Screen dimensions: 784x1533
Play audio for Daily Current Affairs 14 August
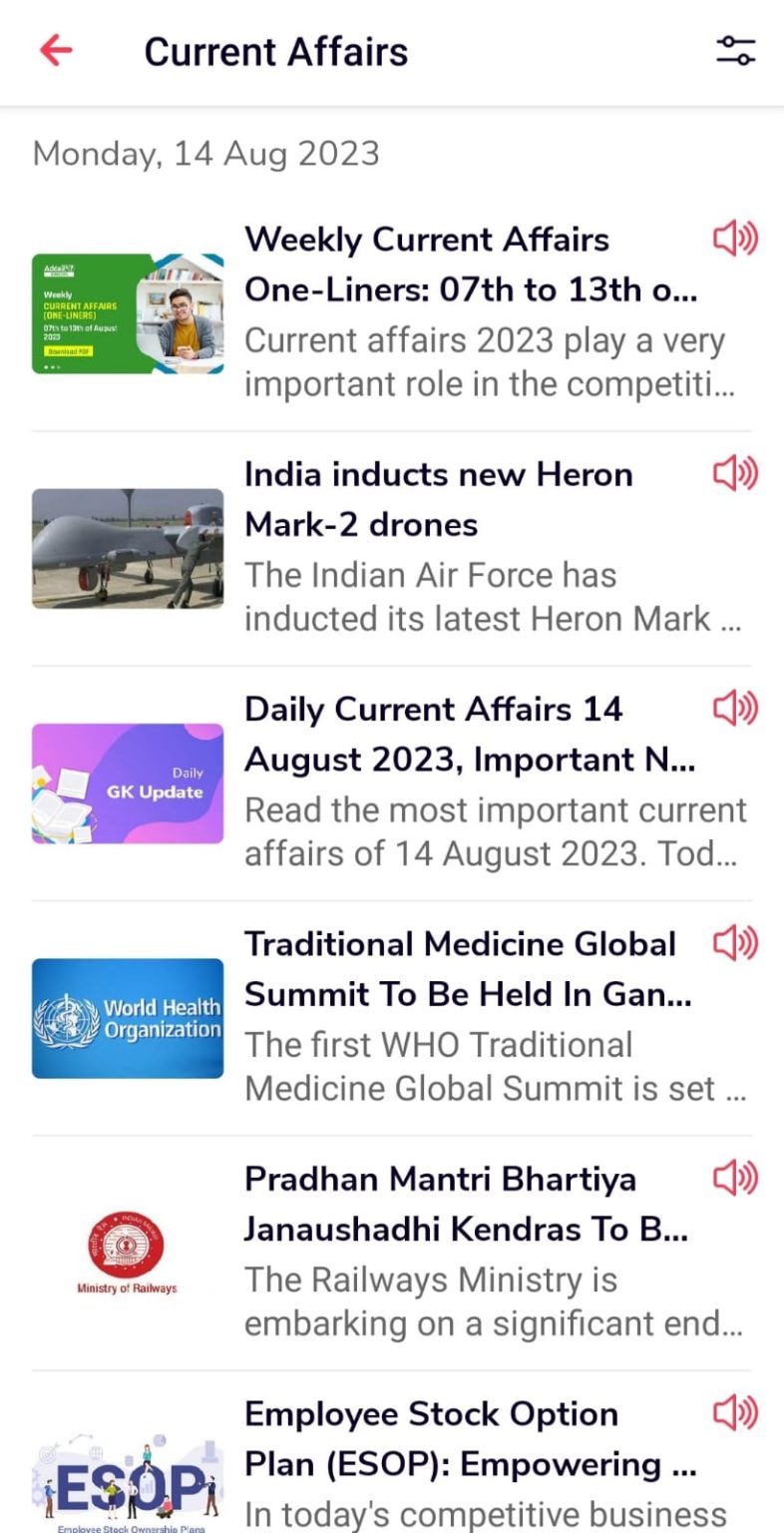click(735, 709)
